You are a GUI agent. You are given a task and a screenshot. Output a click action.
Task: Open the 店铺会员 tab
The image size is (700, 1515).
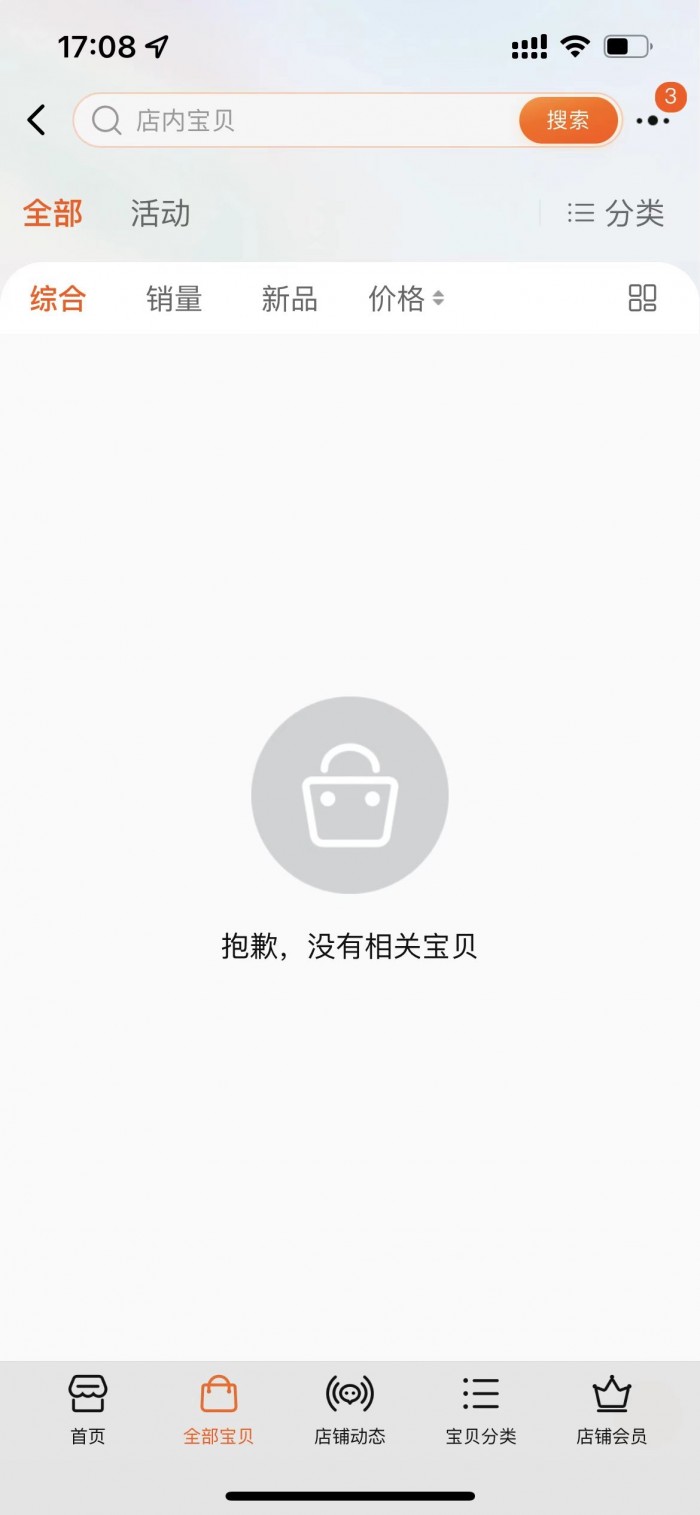611,1408
